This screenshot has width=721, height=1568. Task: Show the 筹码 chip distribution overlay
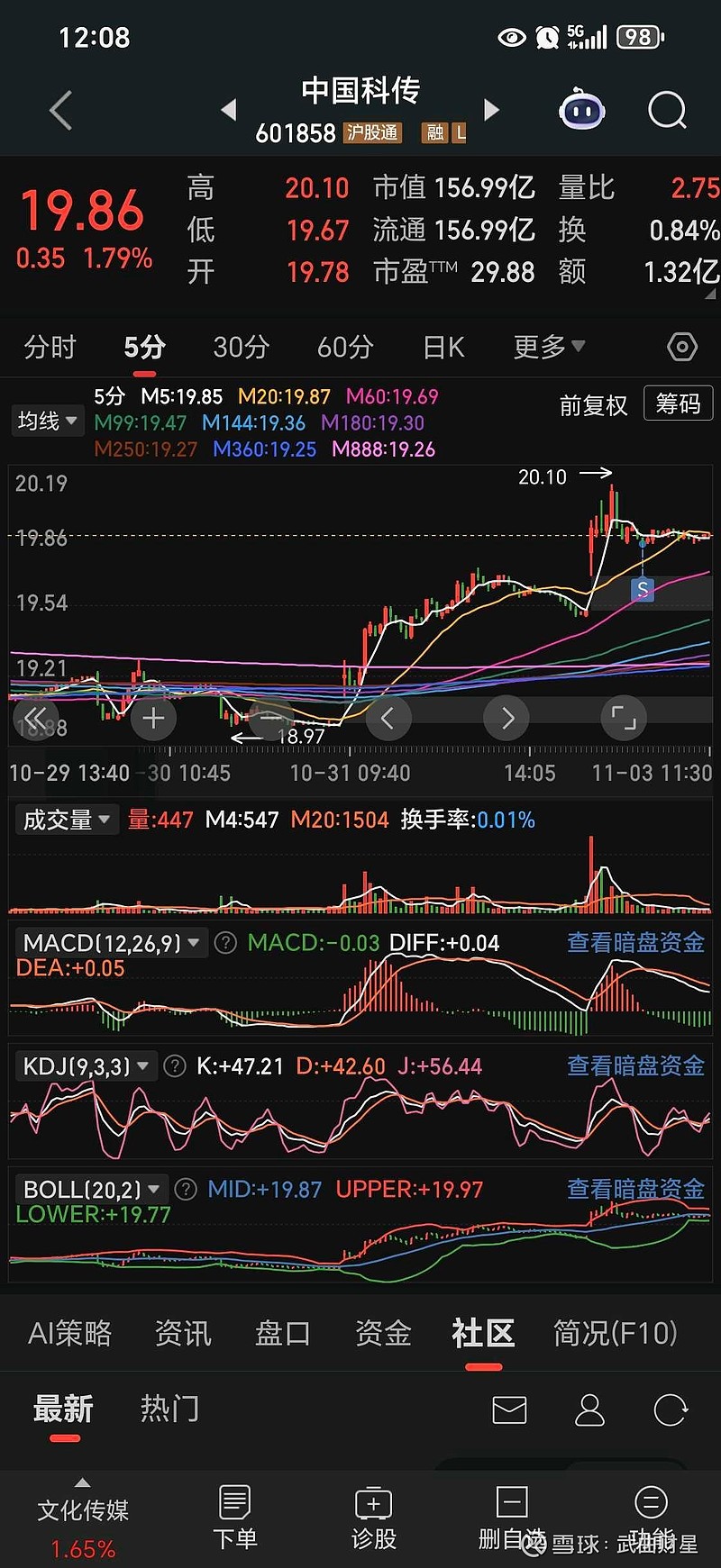click(677, 403)
